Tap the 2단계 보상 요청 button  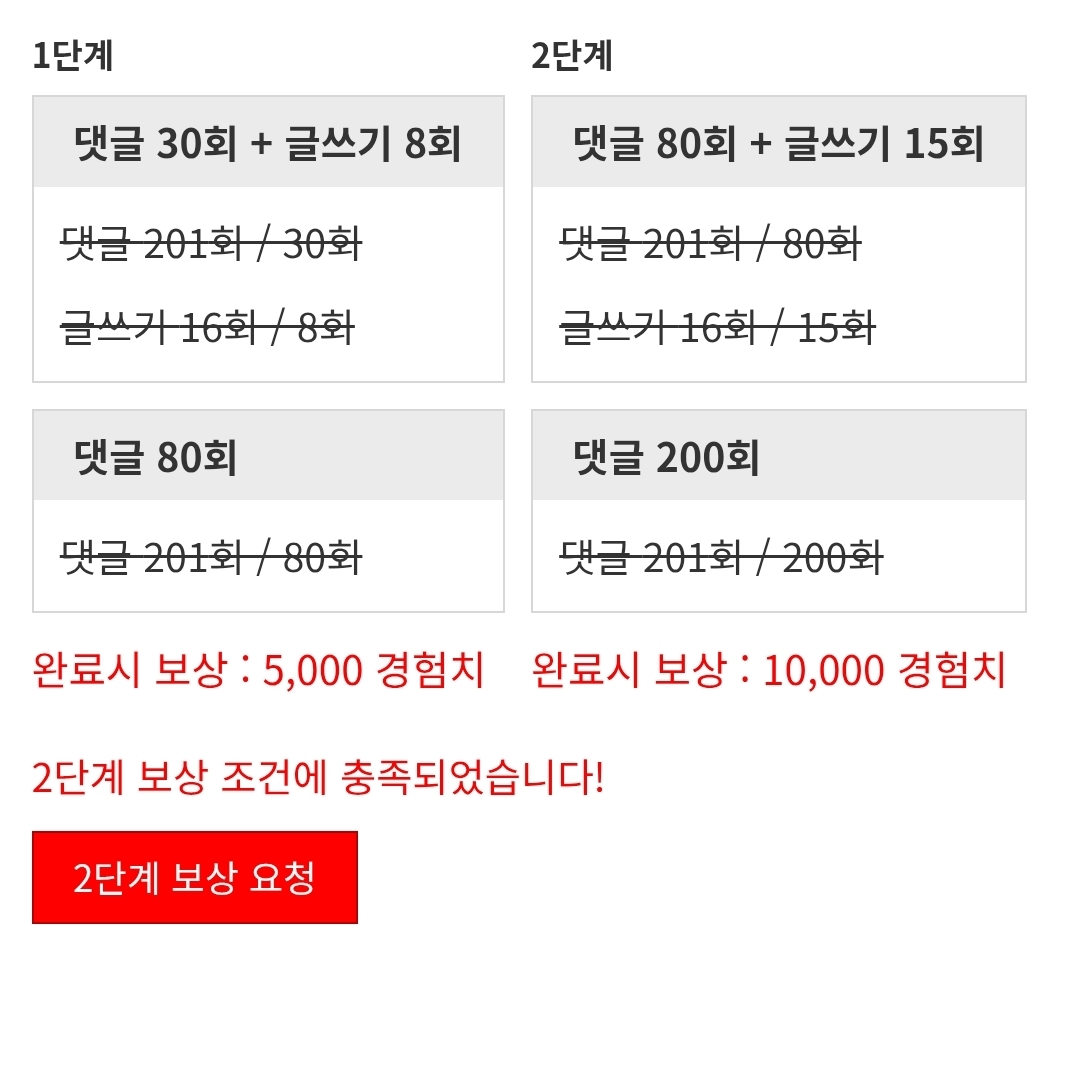click(x=195, y=877)
